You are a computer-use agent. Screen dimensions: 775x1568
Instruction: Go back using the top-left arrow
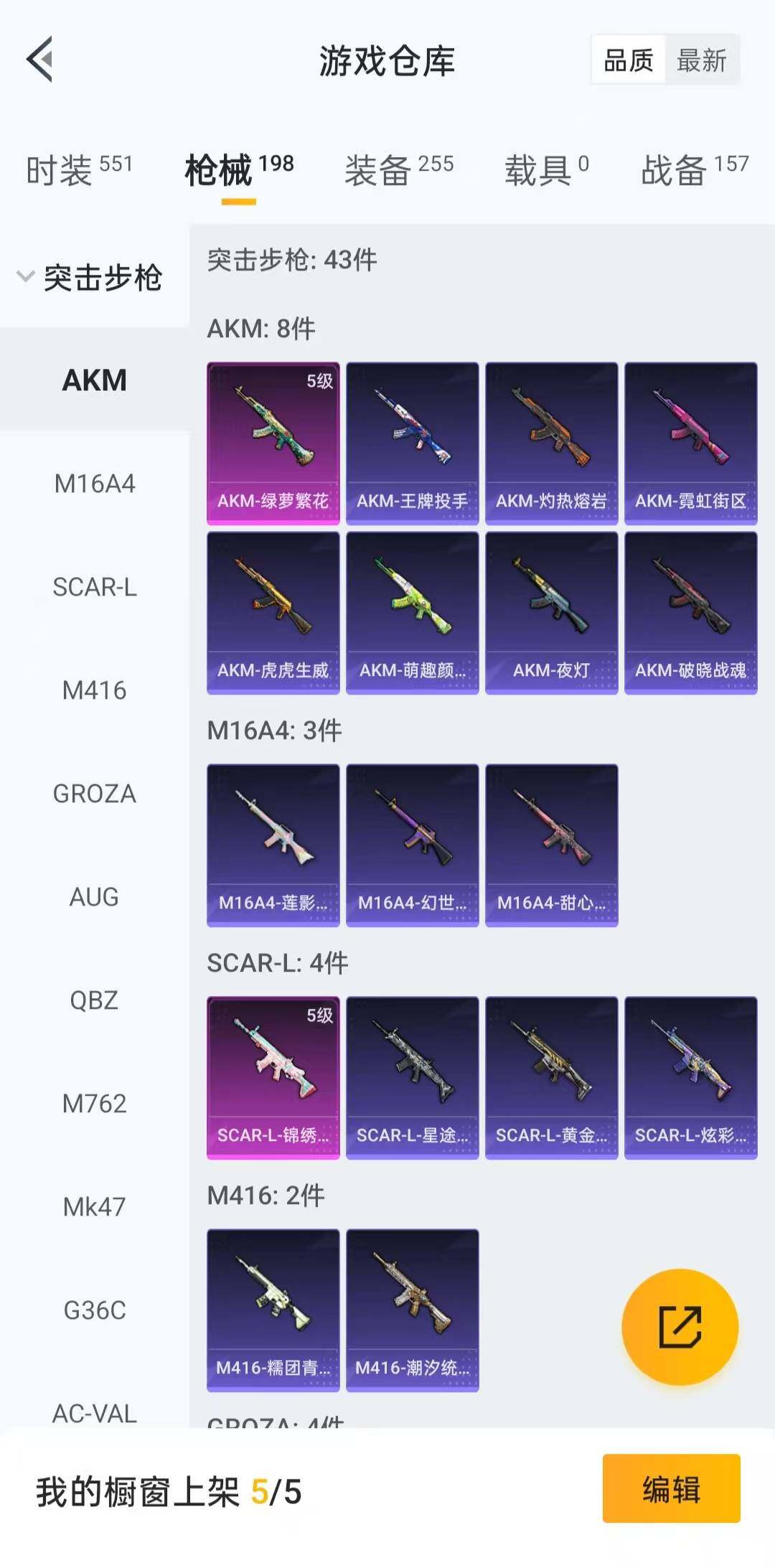40,60
